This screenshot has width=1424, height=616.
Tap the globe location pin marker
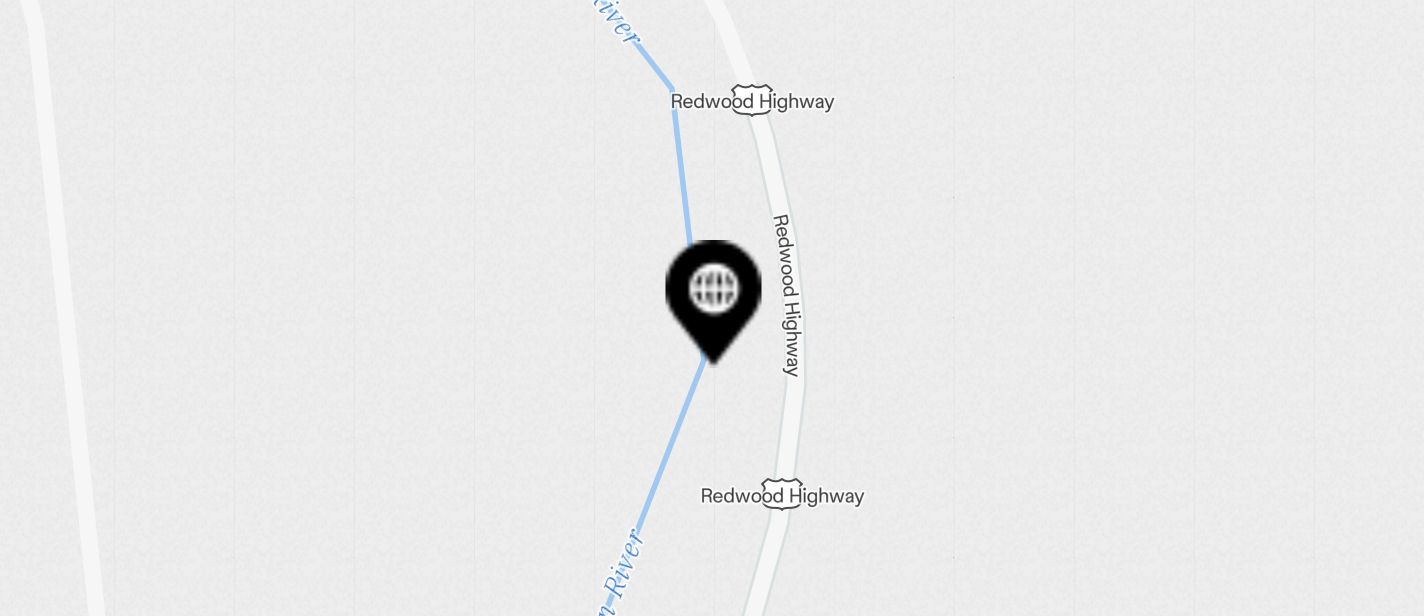coord(713,293)
